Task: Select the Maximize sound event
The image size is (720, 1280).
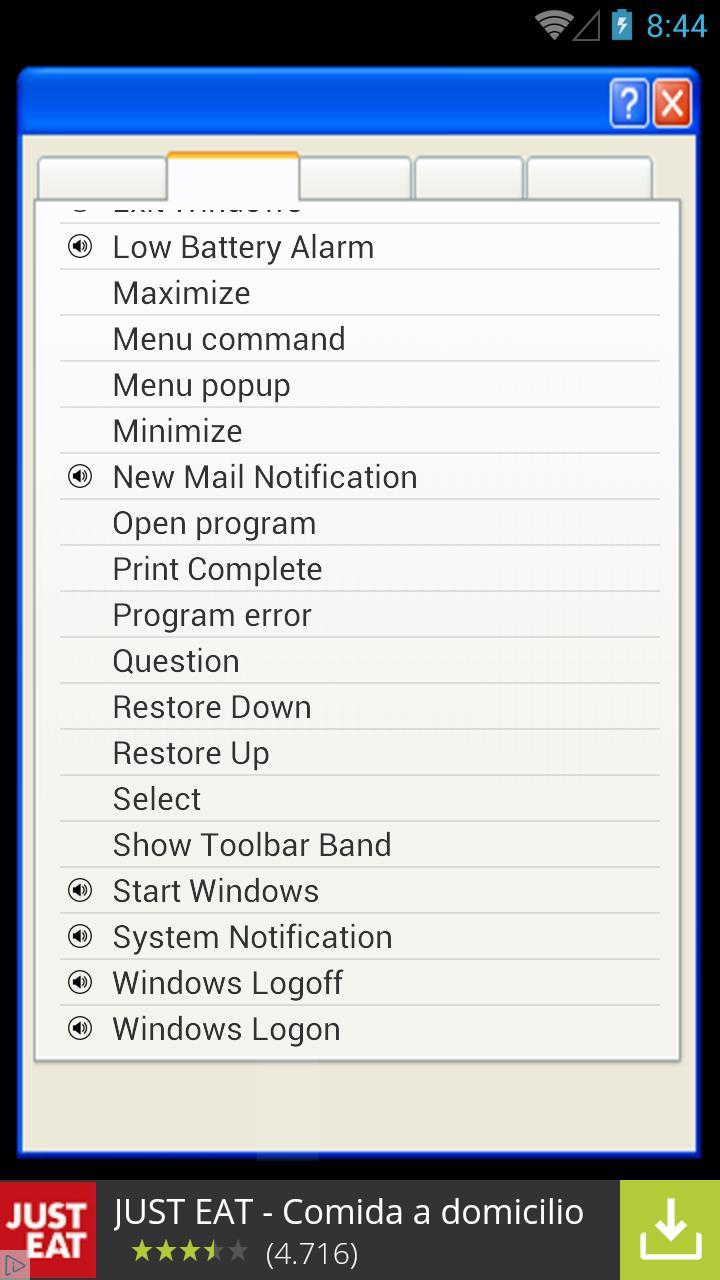Action: (181, 292)
